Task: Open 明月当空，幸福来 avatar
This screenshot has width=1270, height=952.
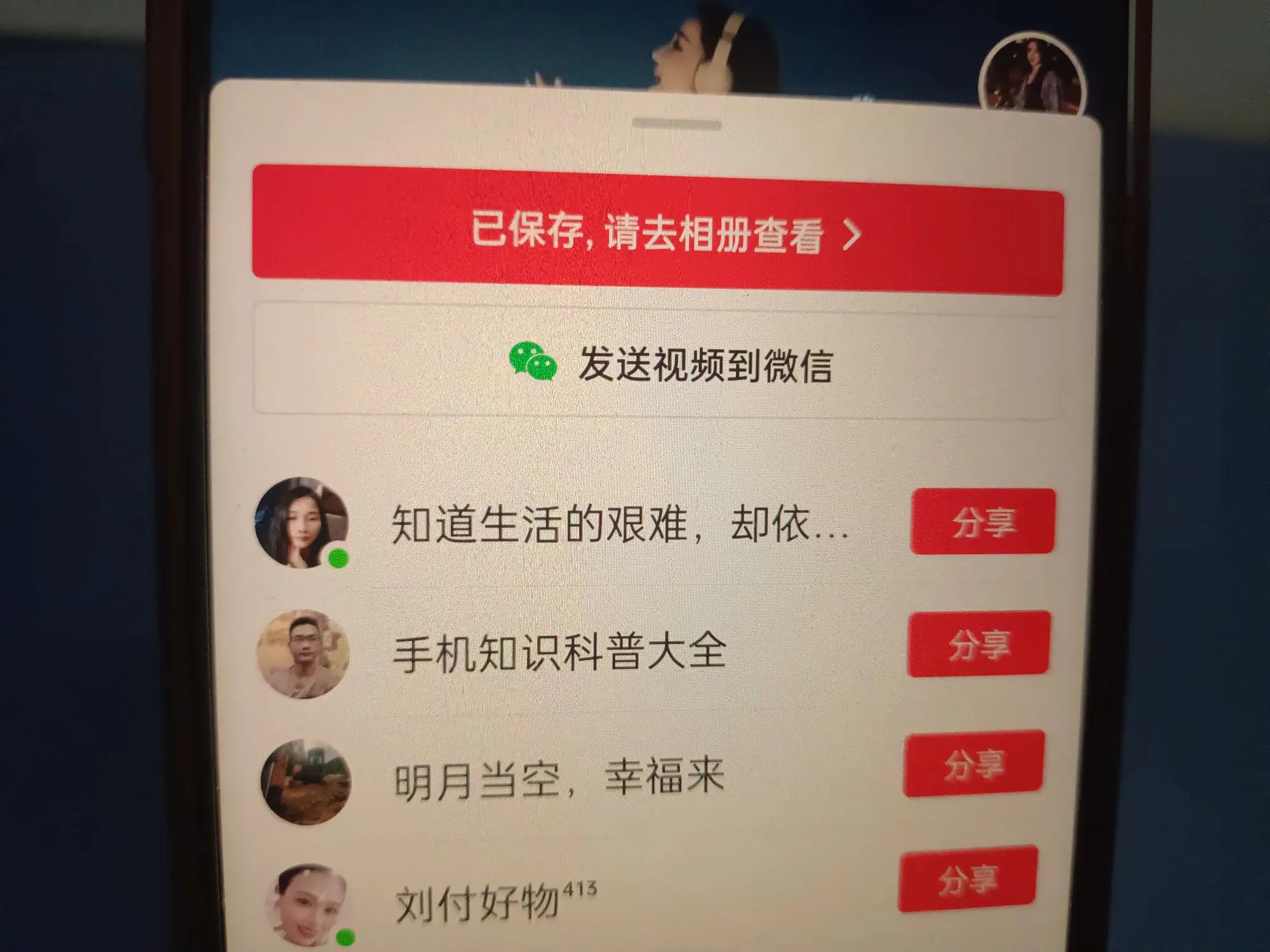Action: (305, 782)
